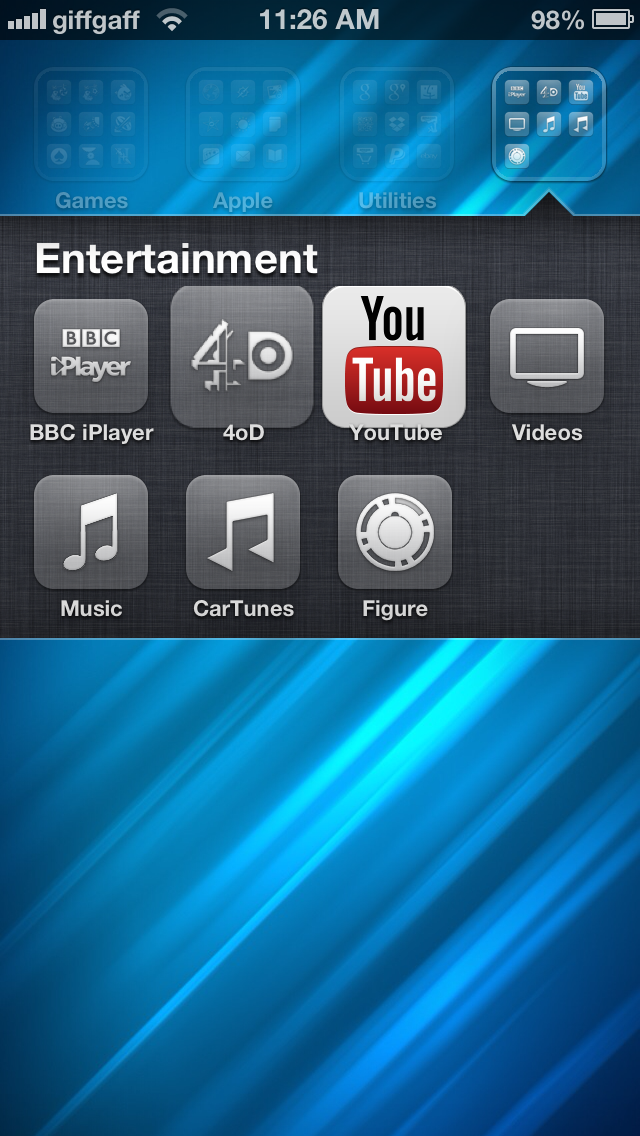Launch the Figure app
The height and width of the screenshot is (1136, 640).
395,532
